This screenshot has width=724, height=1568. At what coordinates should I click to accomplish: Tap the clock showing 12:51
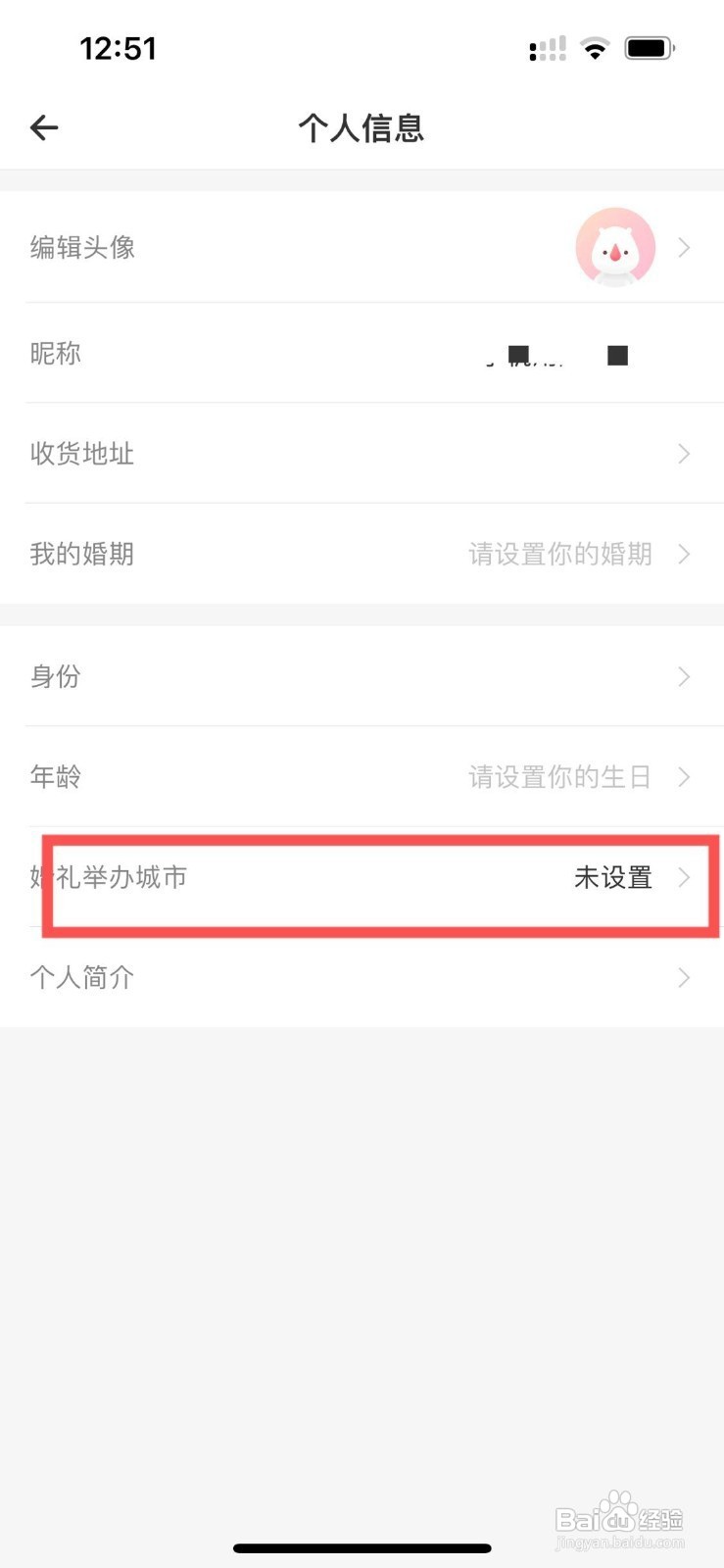click(x=119, y=48)
